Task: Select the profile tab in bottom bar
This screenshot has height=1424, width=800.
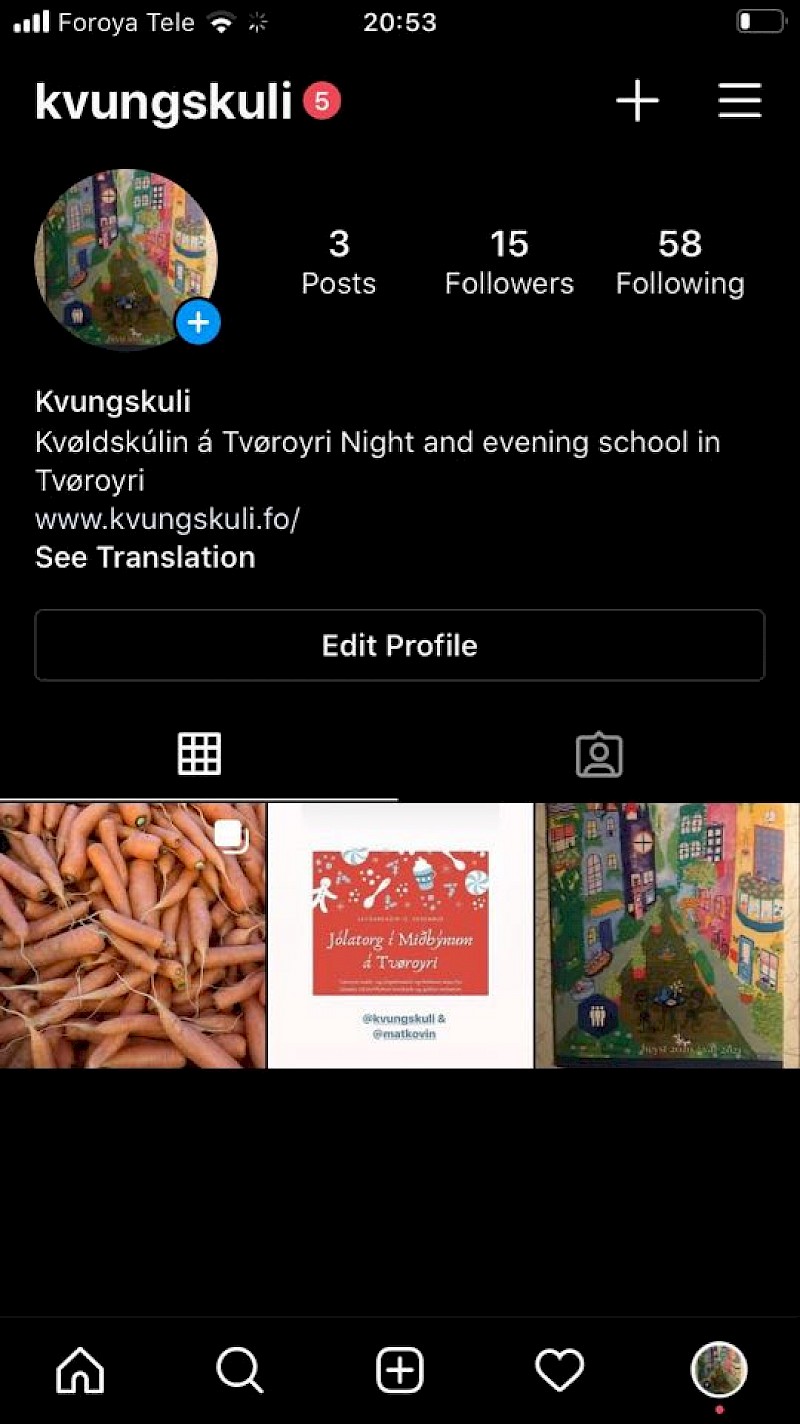Action: (719, 1370)
